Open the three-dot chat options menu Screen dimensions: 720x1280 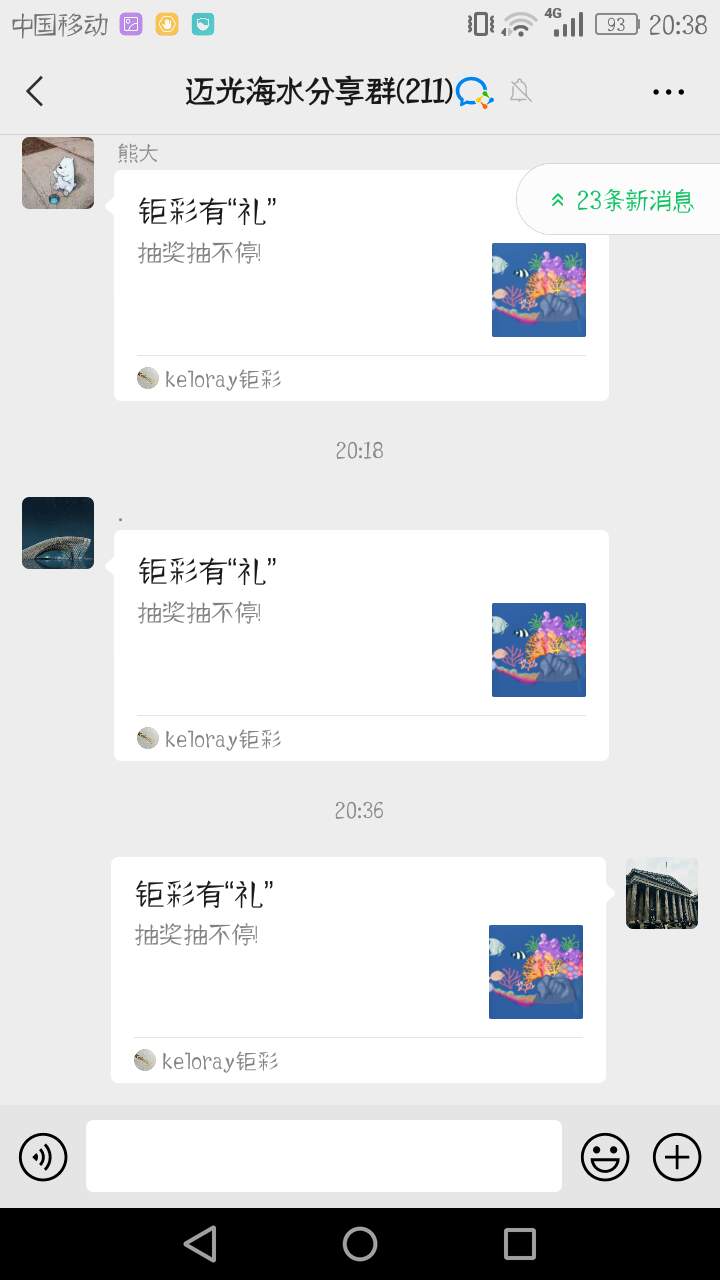pyautogui.click(x=668, y=92)
